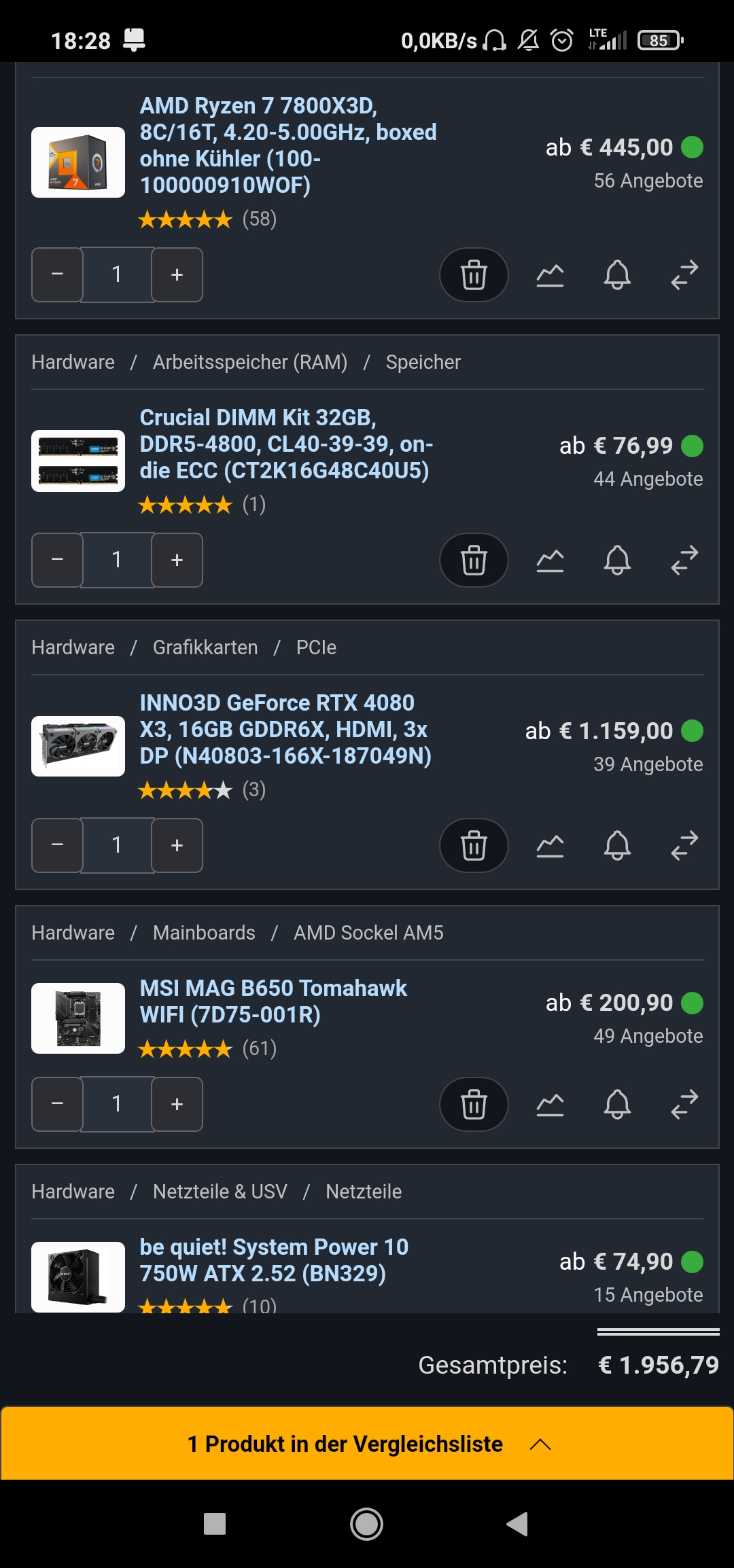The width and height of the screenshot is (734, 1568).
Task: Tap swap arrows for INNO3D RTX 4080
Action: pyautogui.click(x=684, y=845)
